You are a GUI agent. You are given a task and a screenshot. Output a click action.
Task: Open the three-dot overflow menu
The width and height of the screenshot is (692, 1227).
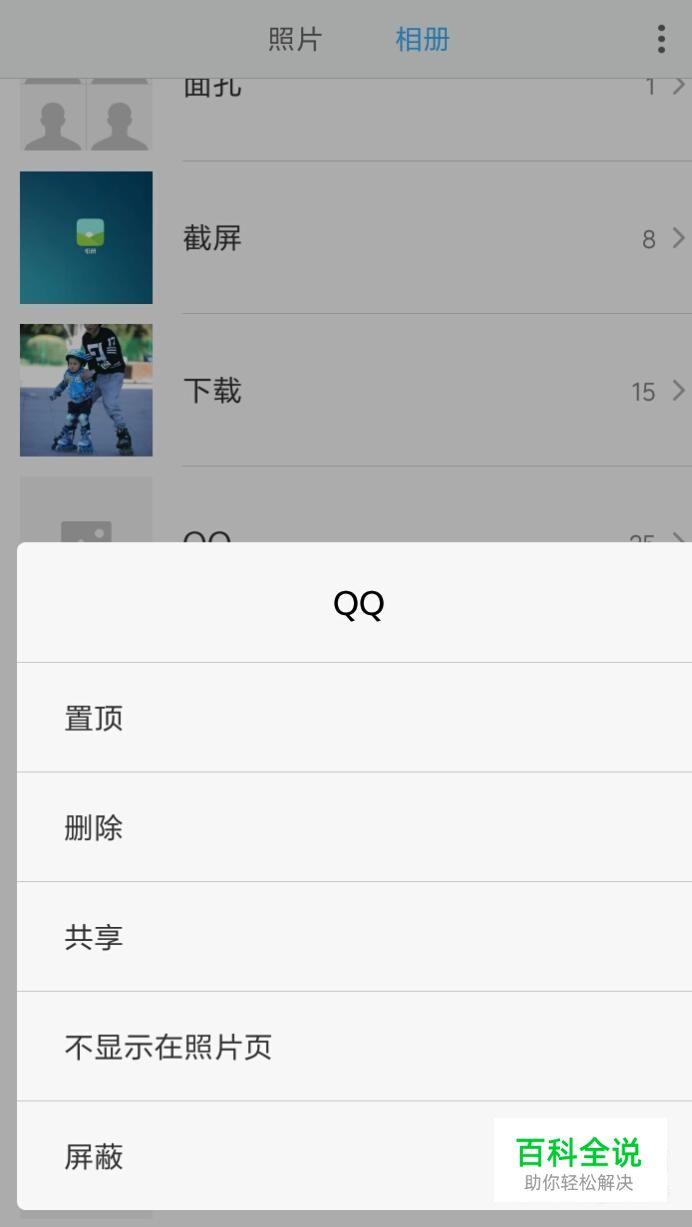pyautogui.click(x=661, y=39)
